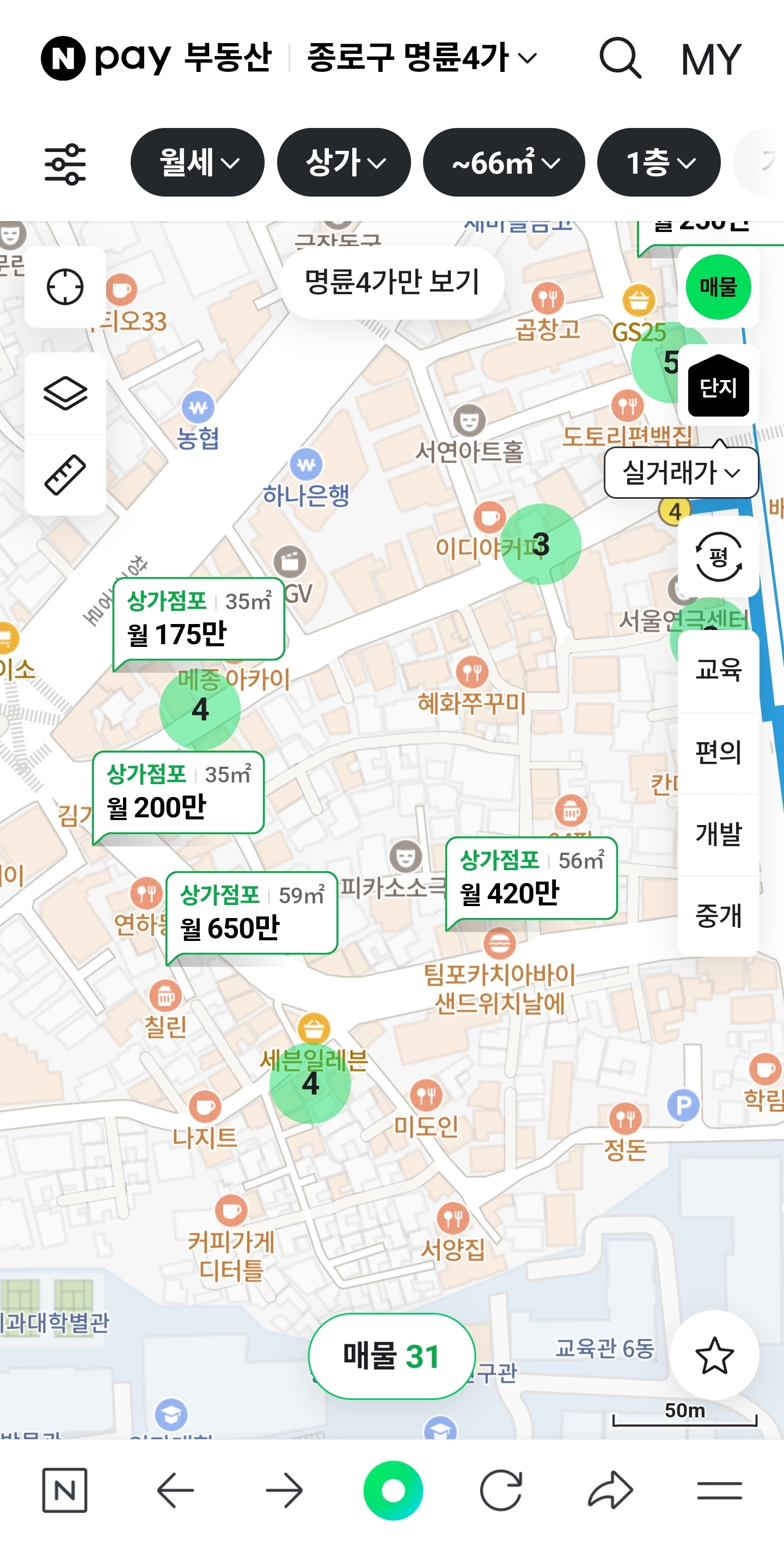
Task: Toggle the green 매물 button
Action: pos(718,287)
